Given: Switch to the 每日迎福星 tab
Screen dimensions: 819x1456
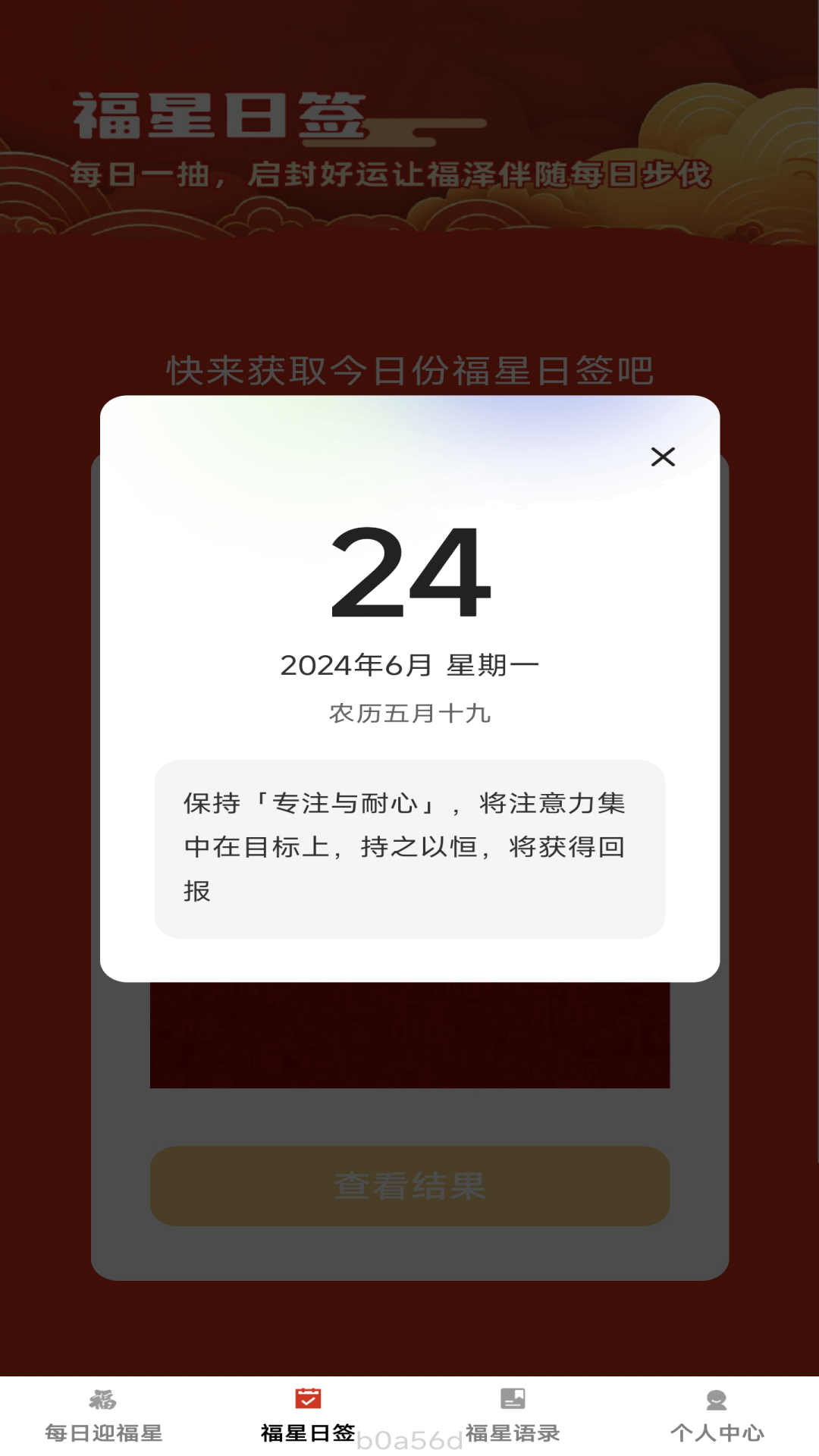Looking at the screenshot, I should point(103,1416).
